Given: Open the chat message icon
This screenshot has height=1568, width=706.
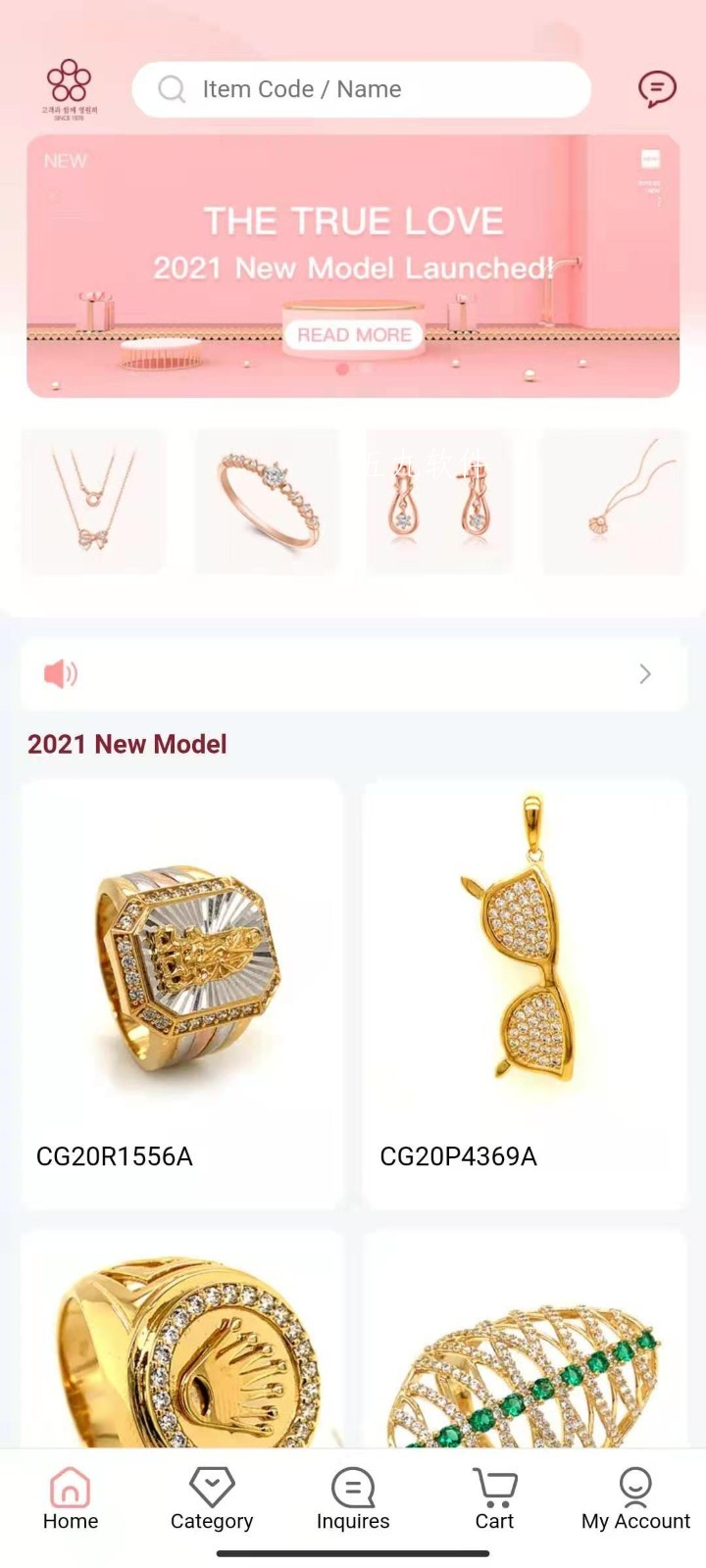Looking at the screenshot, I should pos(657,89).
